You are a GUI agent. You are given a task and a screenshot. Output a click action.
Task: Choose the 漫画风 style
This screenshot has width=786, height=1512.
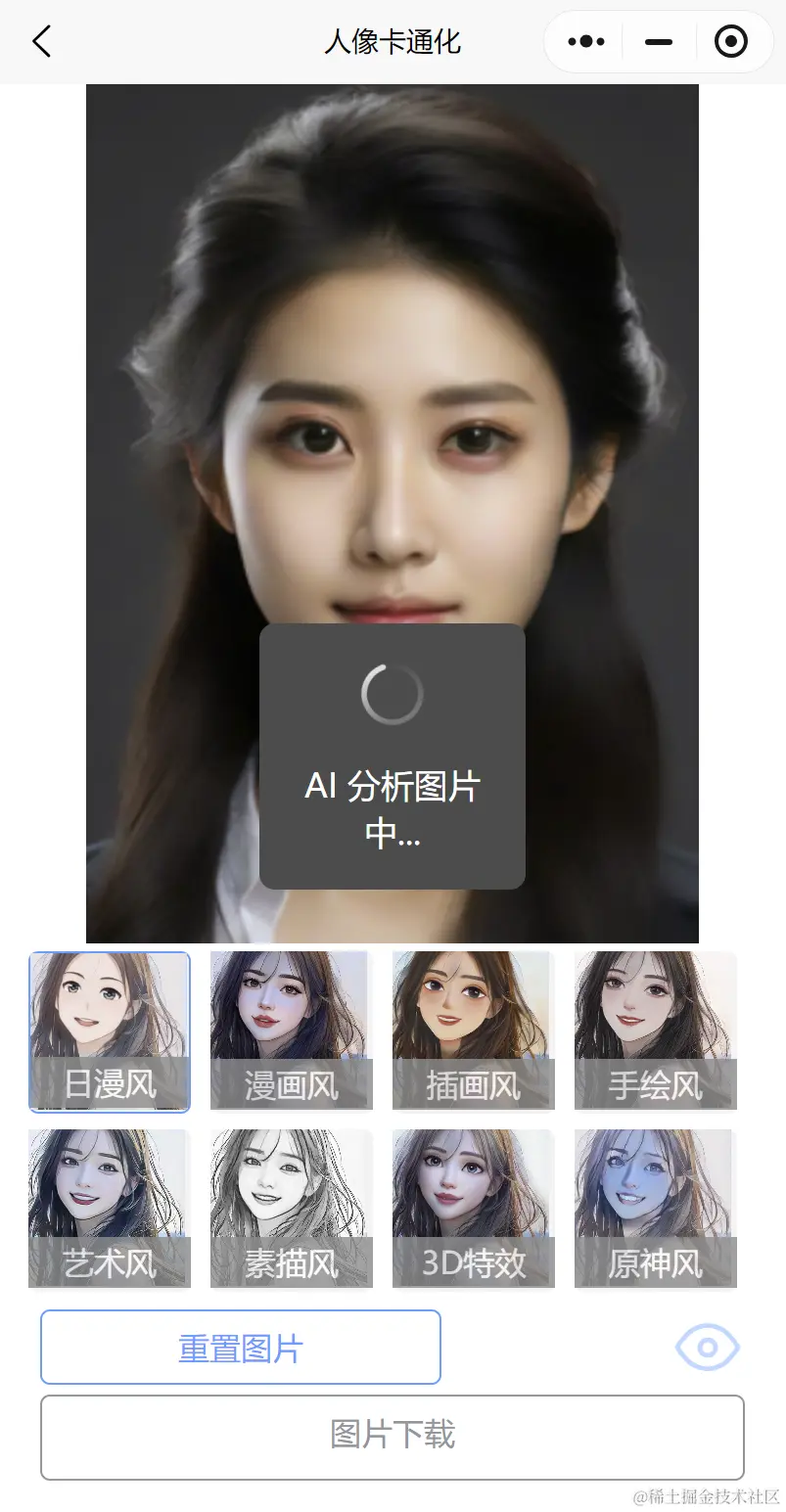pos(292,1031)
